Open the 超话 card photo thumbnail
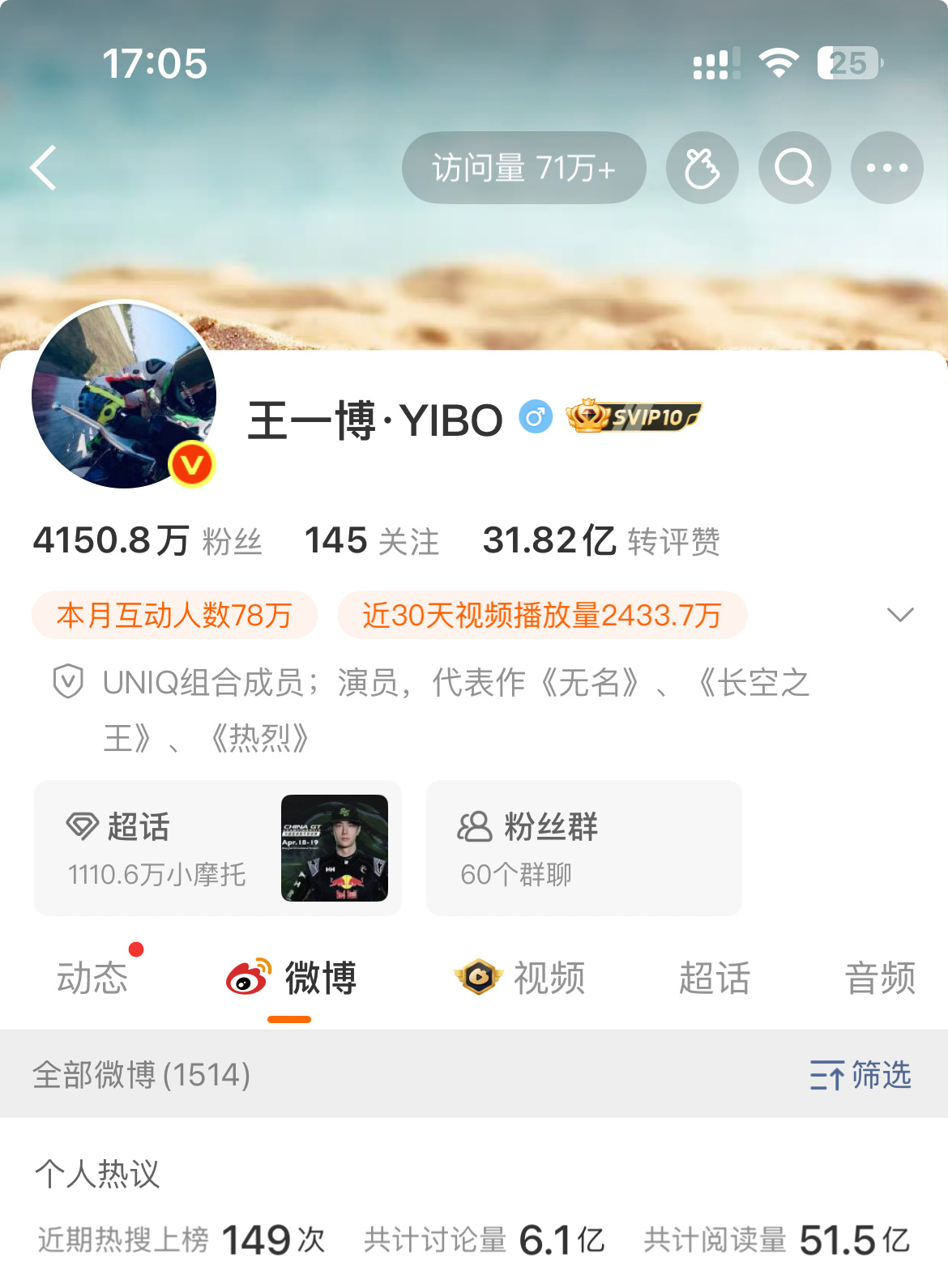948x1288 pixels. tap(335, 848)
